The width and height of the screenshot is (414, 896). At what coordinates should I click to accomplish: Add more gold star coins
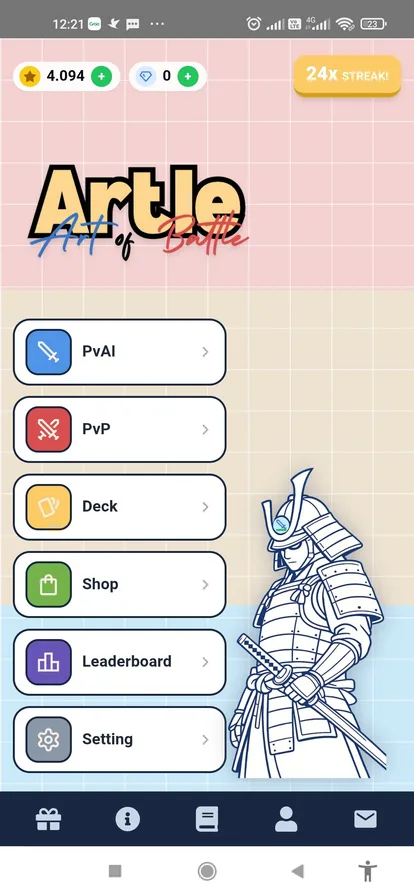(101, 76)
